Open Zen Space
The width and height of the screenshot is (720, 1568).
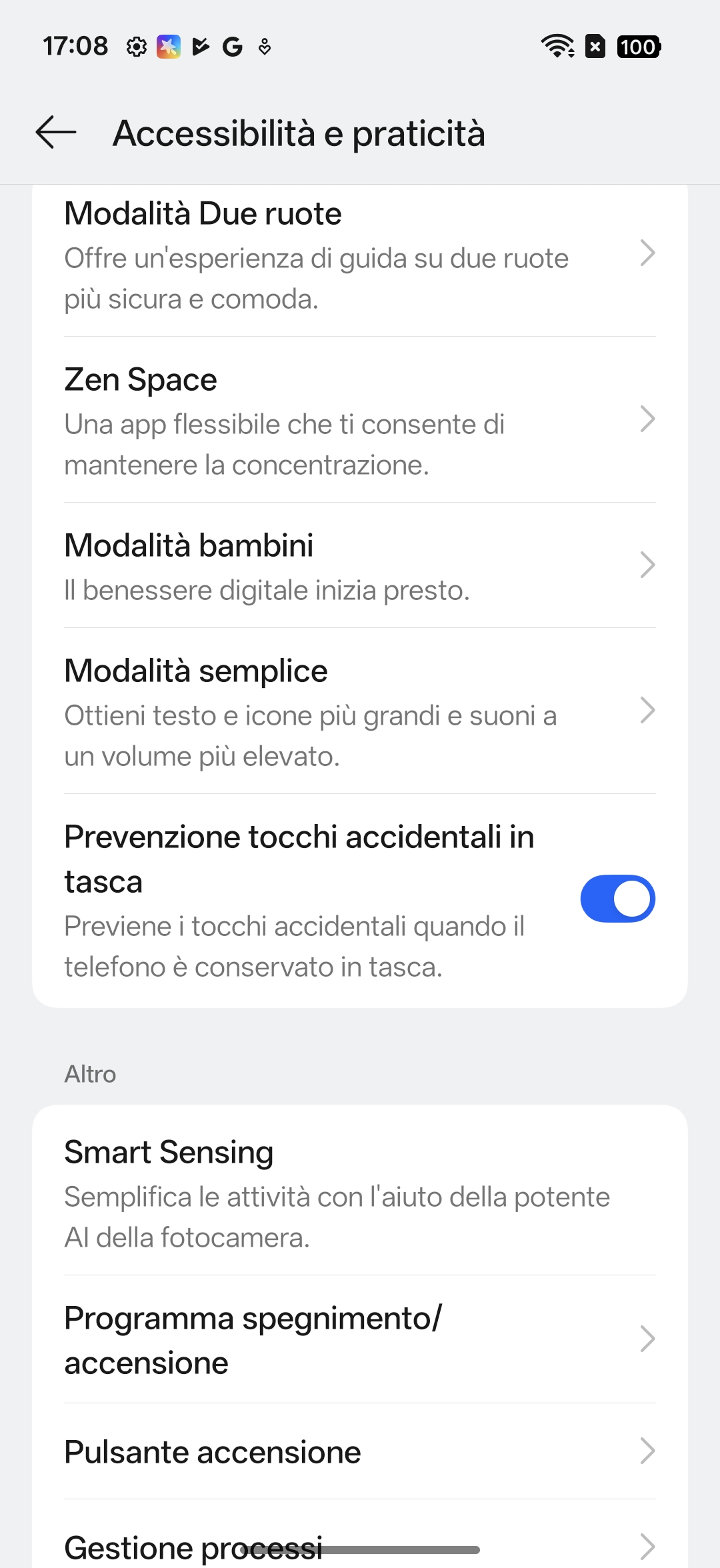(x=359, y=420)
